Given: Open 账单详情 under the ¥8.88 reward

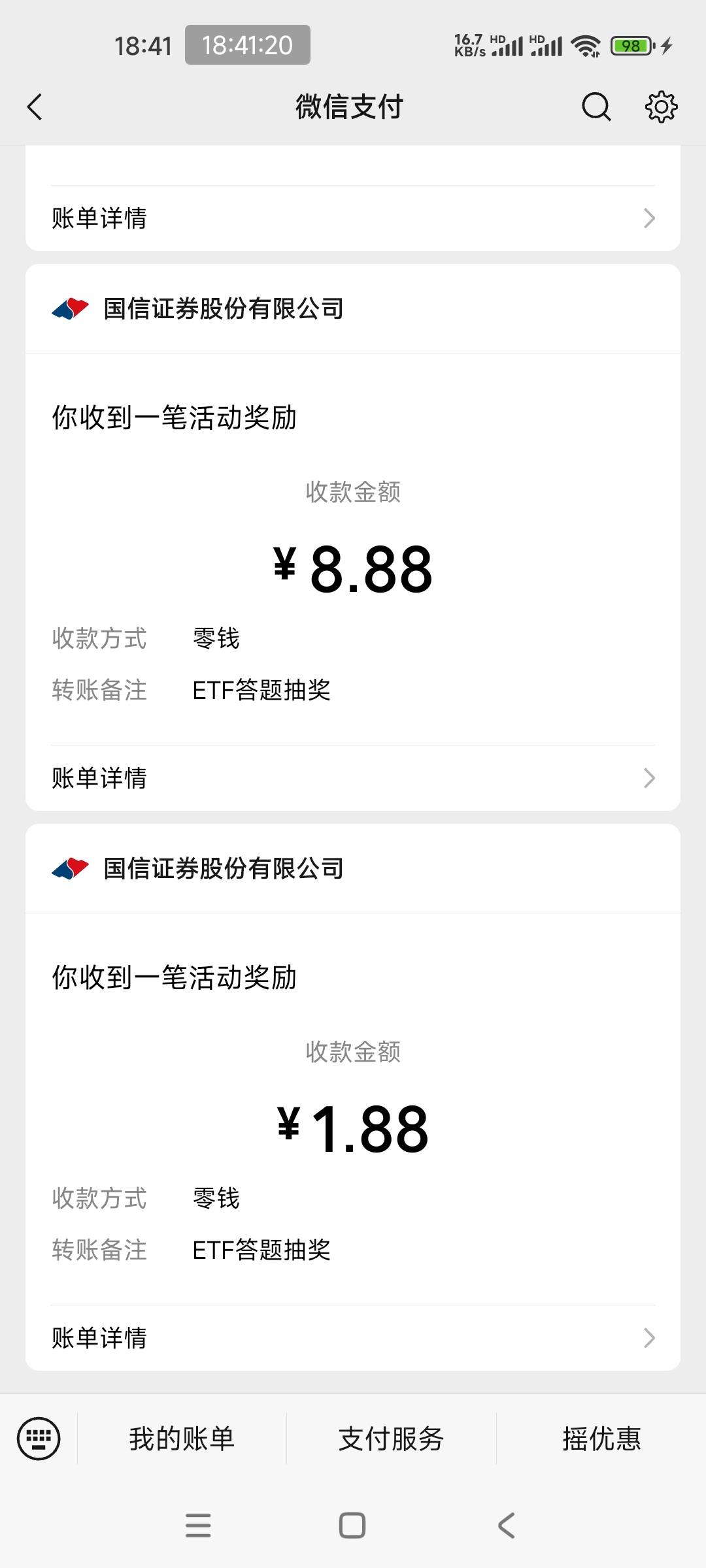Looking at the screenshot, I should (353, 778).
